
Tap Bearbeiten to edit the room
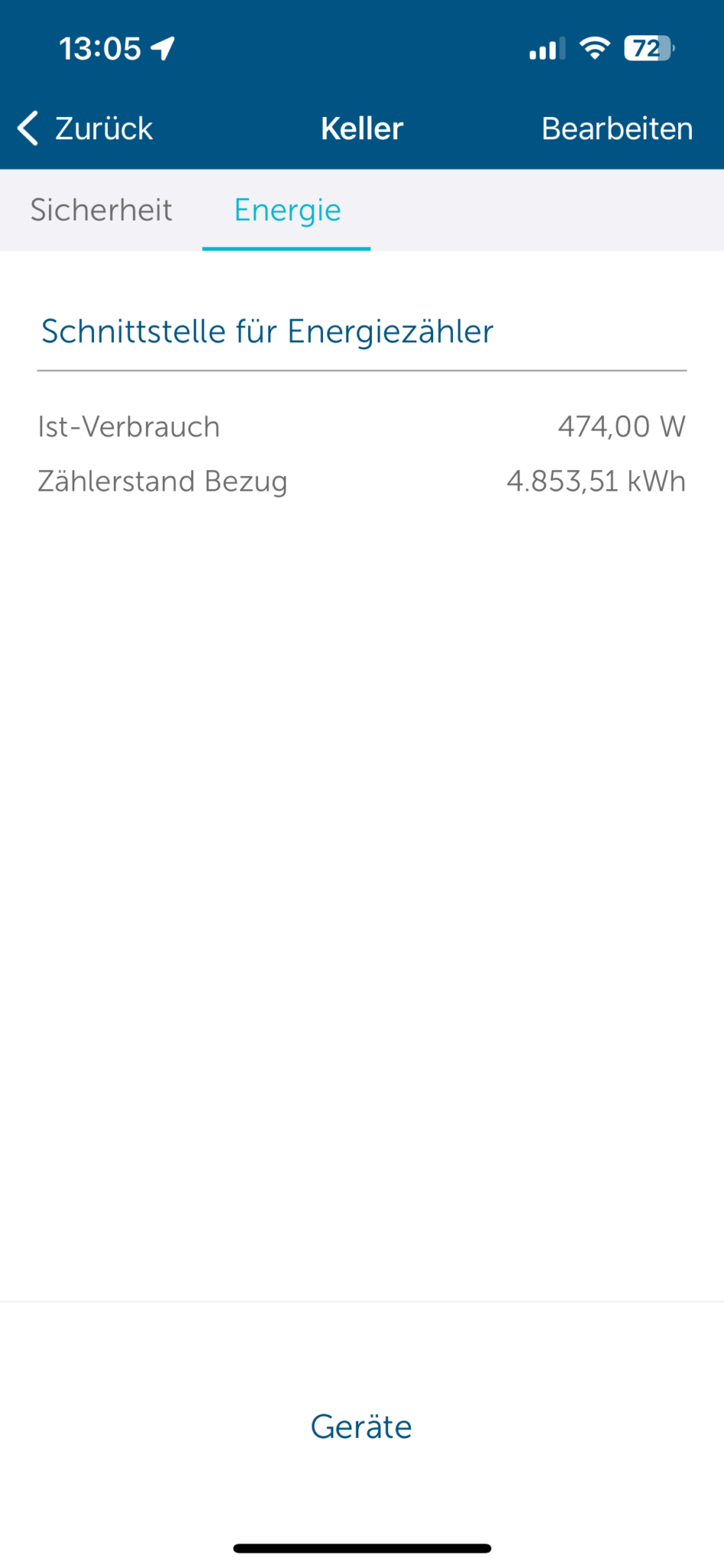coord(617,128)
